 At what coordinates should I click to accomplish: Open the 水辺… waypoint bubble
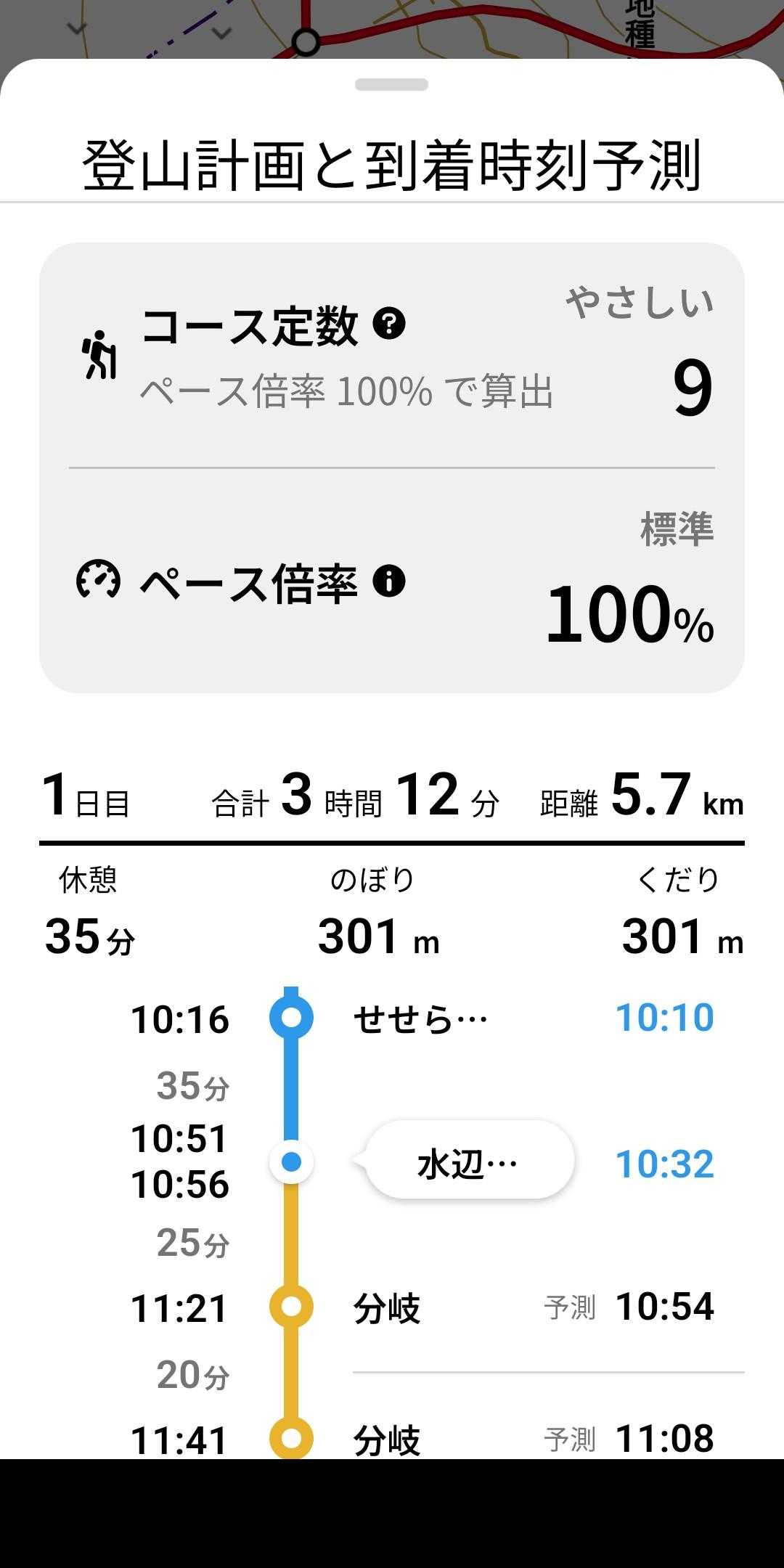click(x=469, y=1163)
